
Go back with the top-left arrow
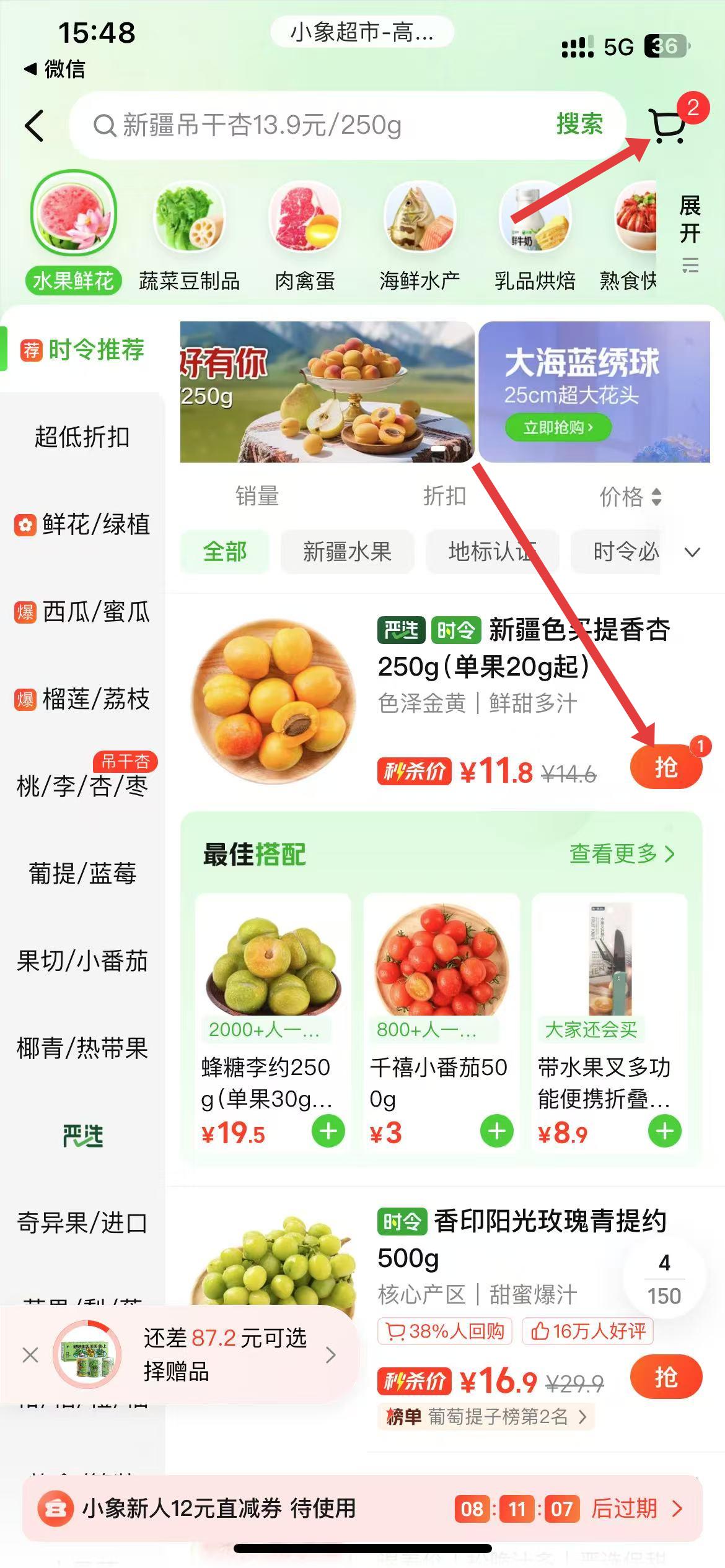[x=35, y=126]
